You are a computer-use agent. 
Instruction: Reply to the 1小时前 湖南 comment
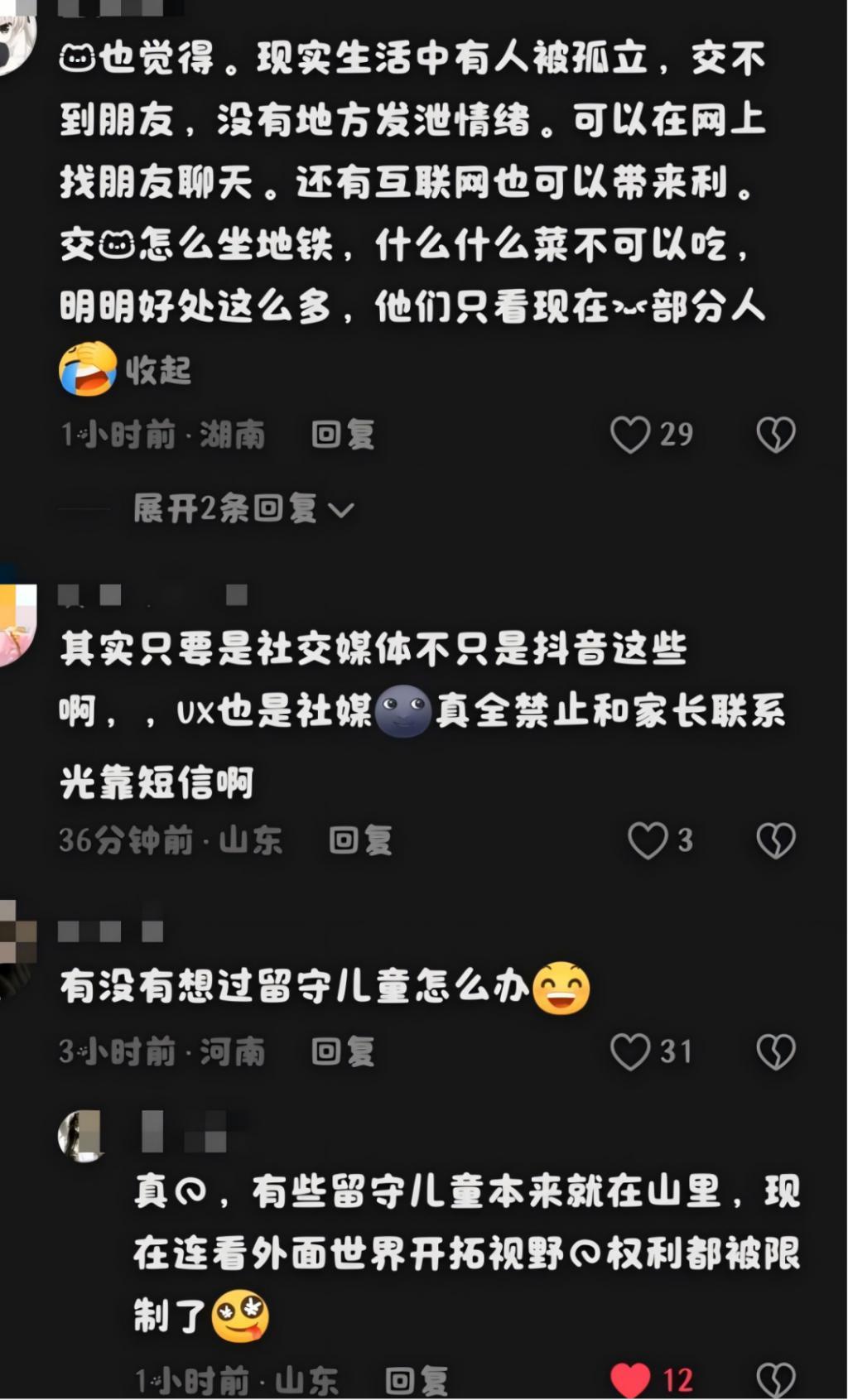[343, 435]
